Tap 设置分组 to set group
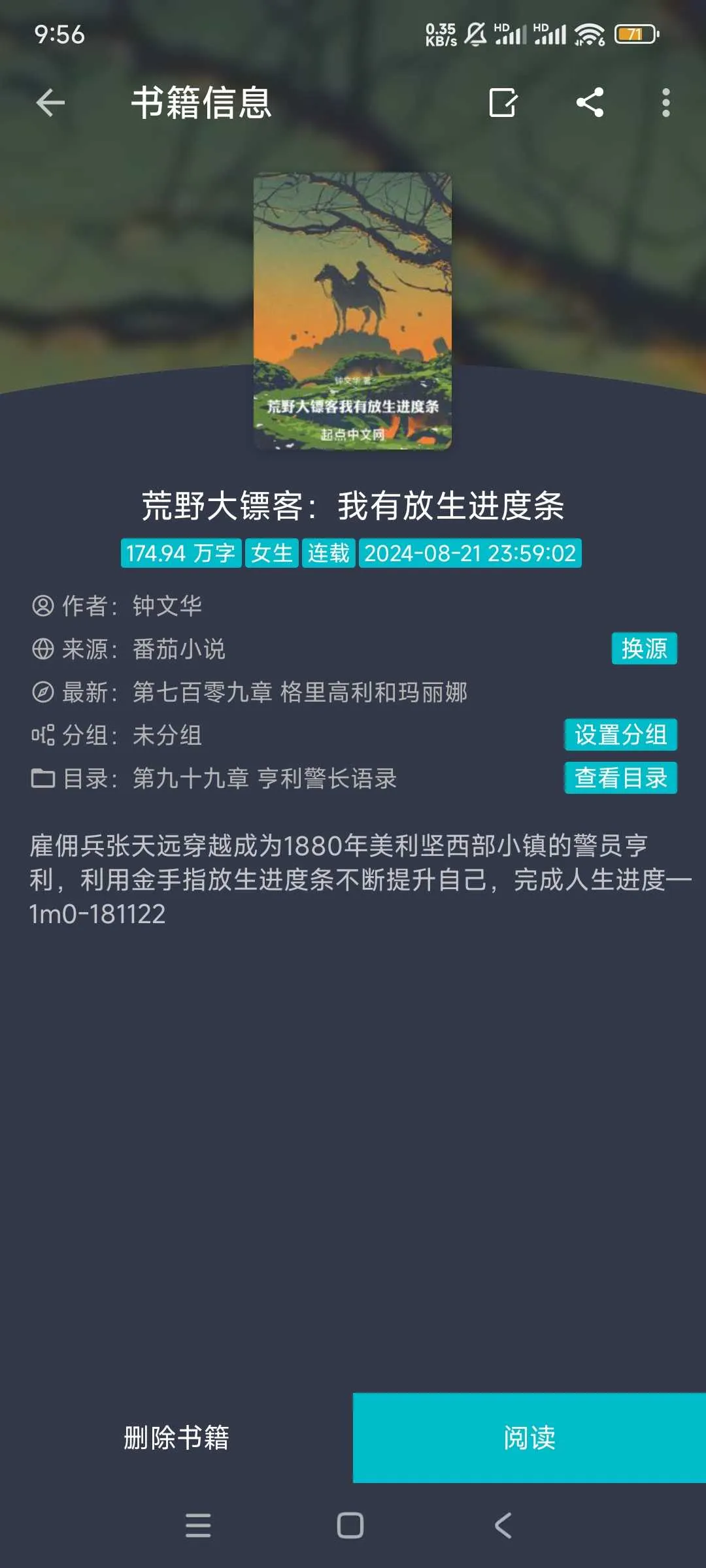The image size is (706, 1568). tap(620, 735)
